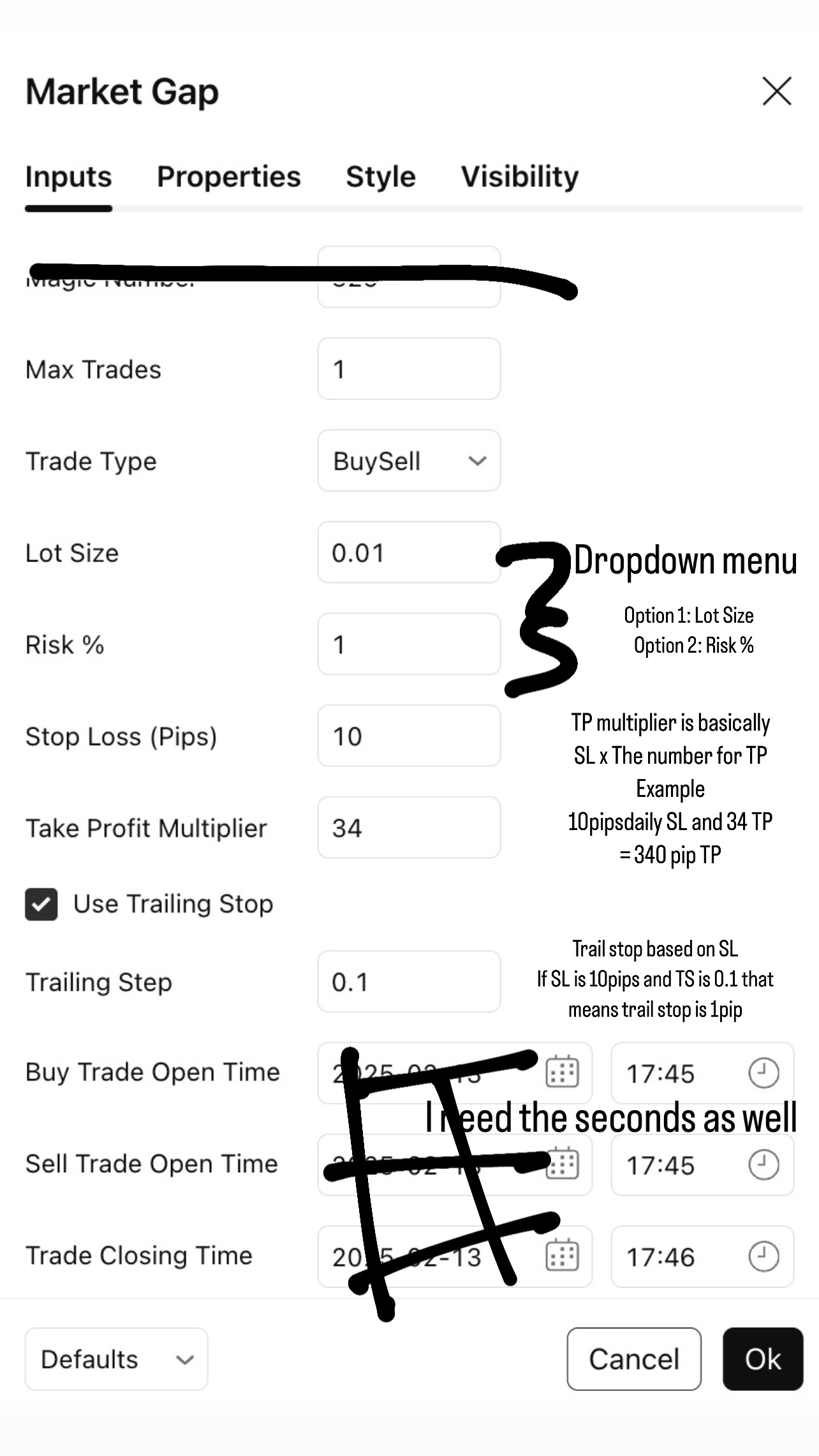
Task: Select the Inputs tab
Action: 68,177
